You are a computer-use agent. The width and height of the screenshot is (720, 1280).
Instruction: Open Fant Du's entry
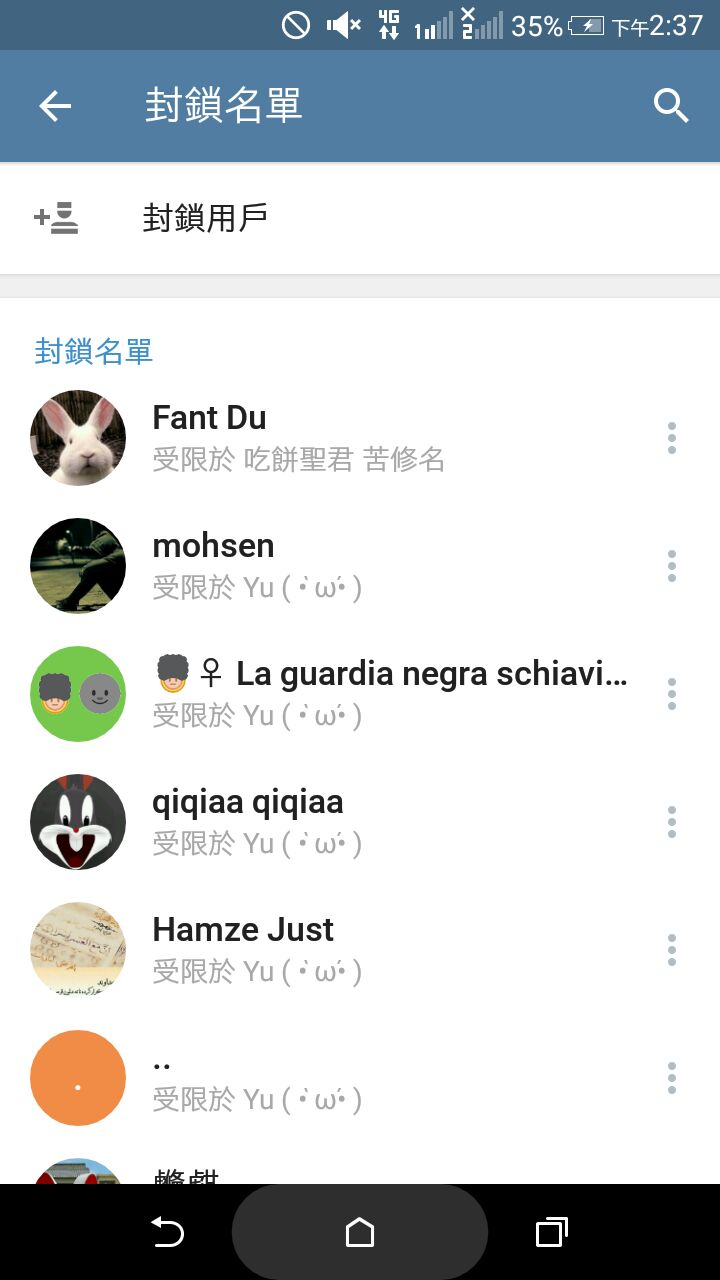(x=300, y=438)
